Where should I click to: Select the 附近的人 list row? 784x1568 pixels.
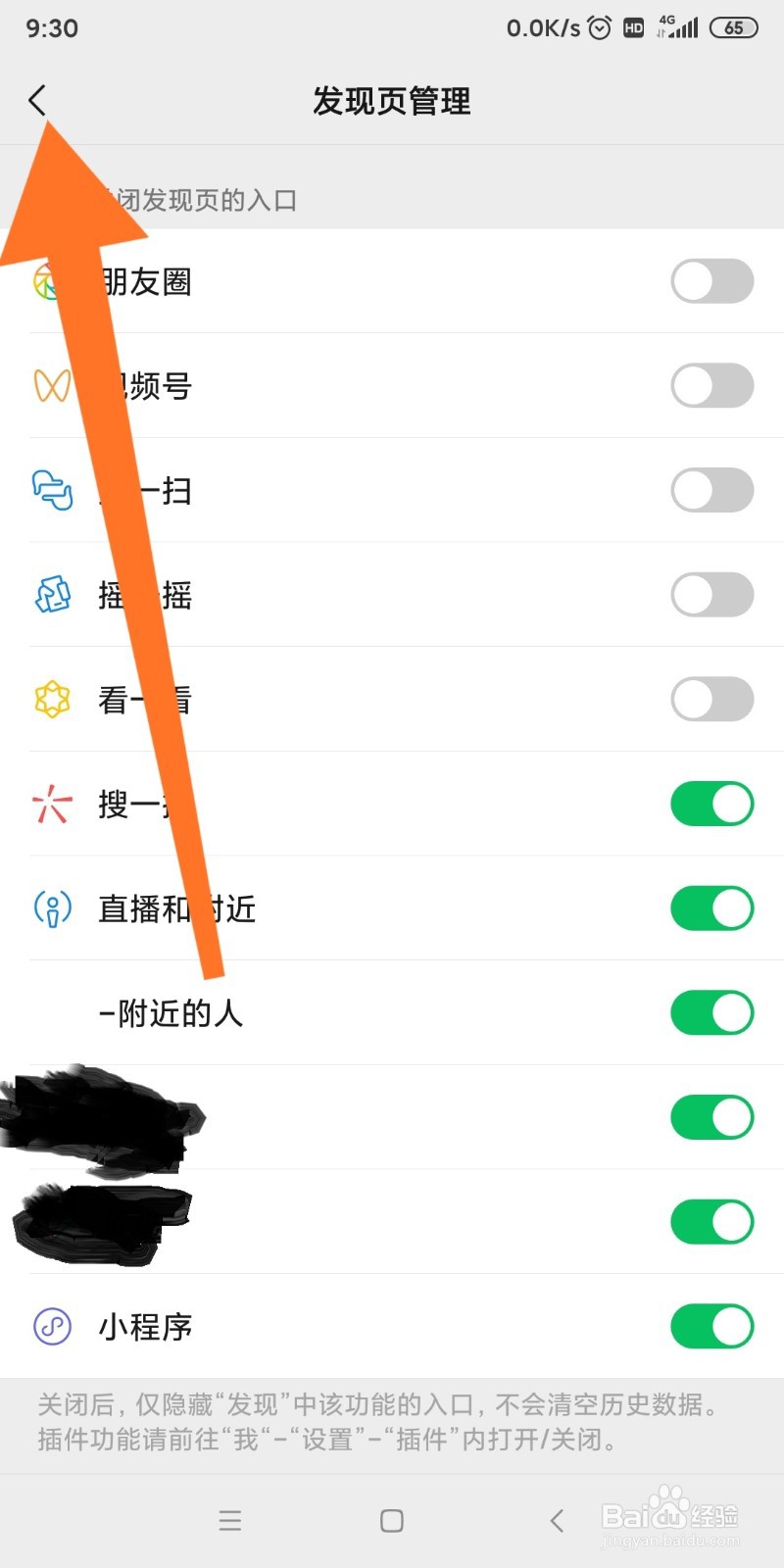[392, 1013]
